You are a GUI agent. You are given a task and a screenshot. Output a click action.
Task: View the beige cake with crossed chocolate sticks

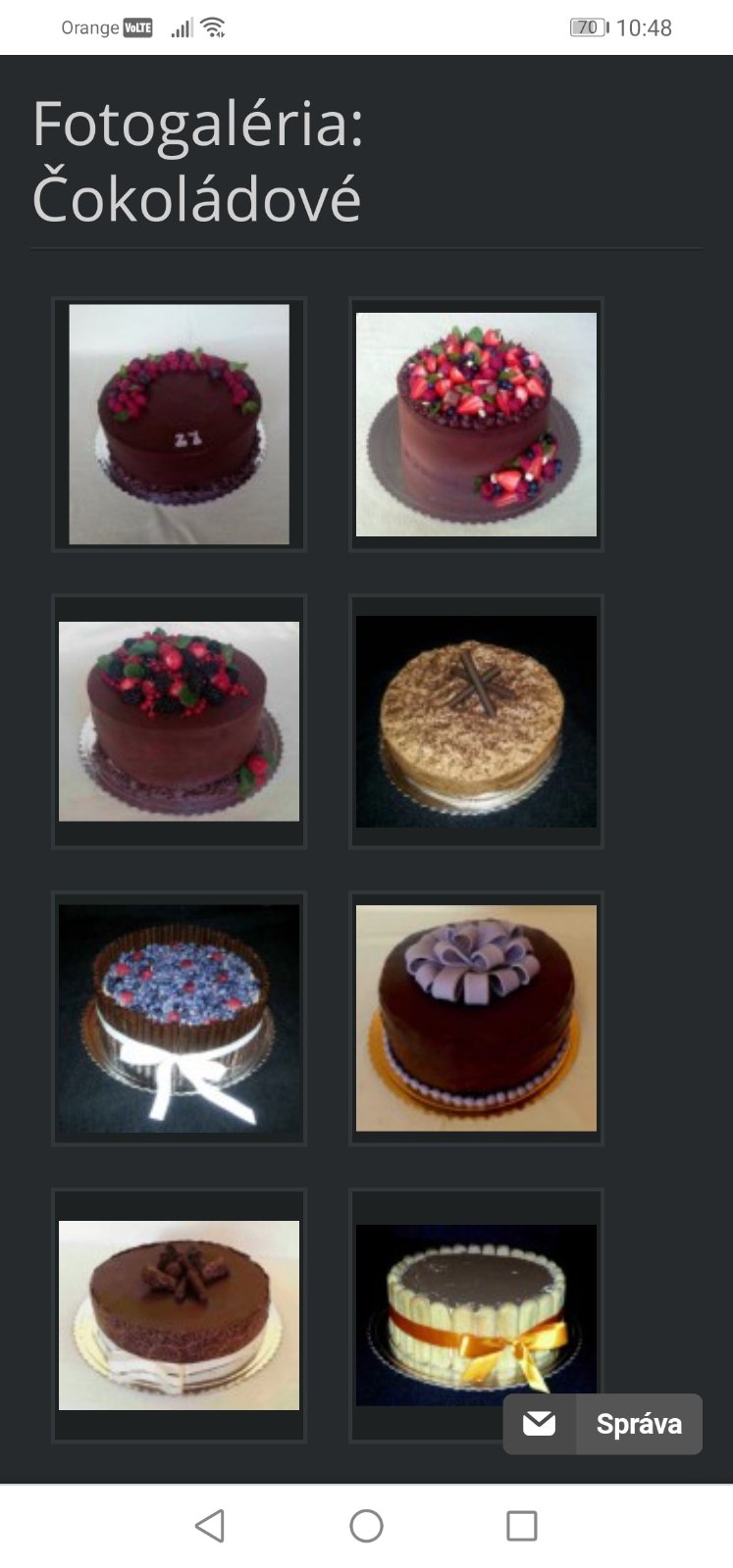(x=476, y=721)
